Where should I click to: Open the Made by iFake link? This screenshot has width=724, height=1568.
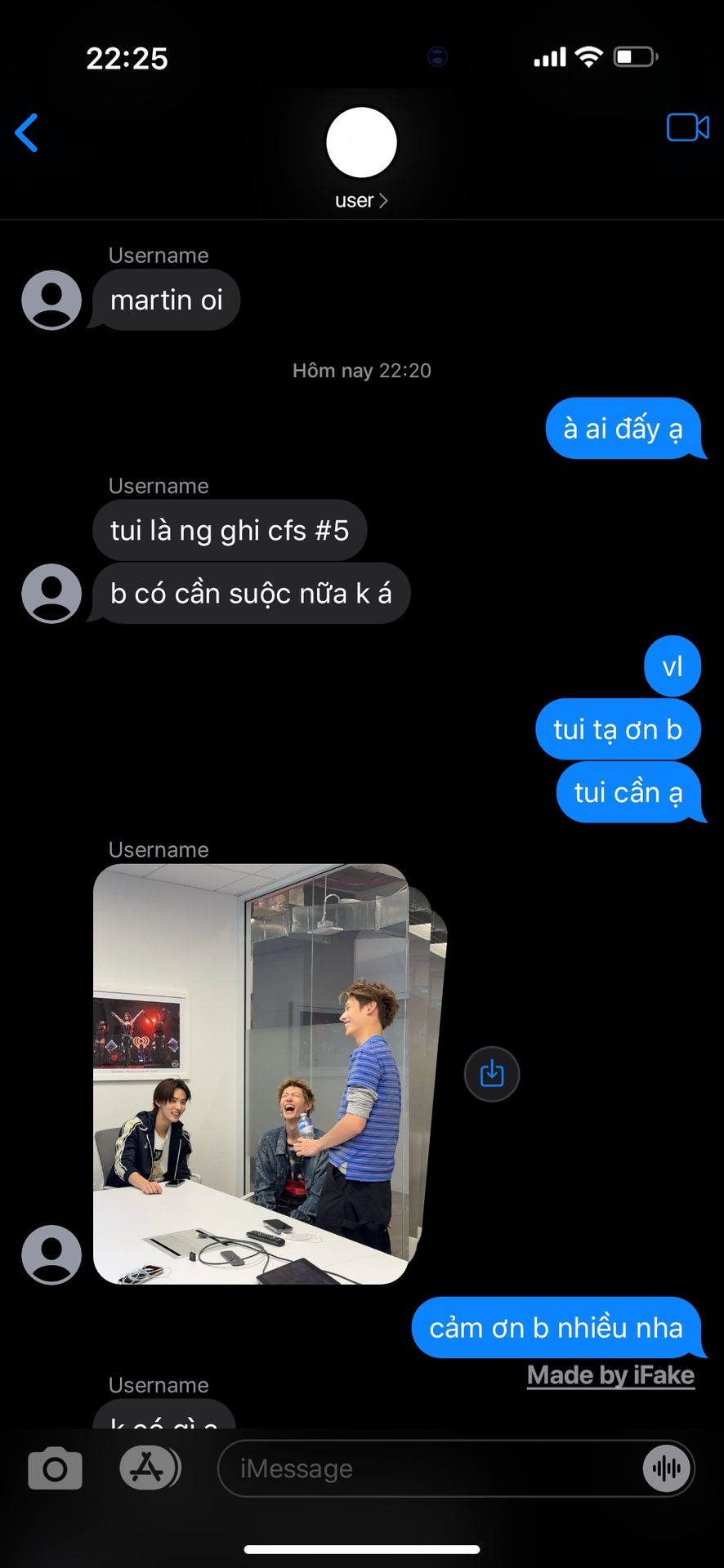click(x=610, y=1375)
